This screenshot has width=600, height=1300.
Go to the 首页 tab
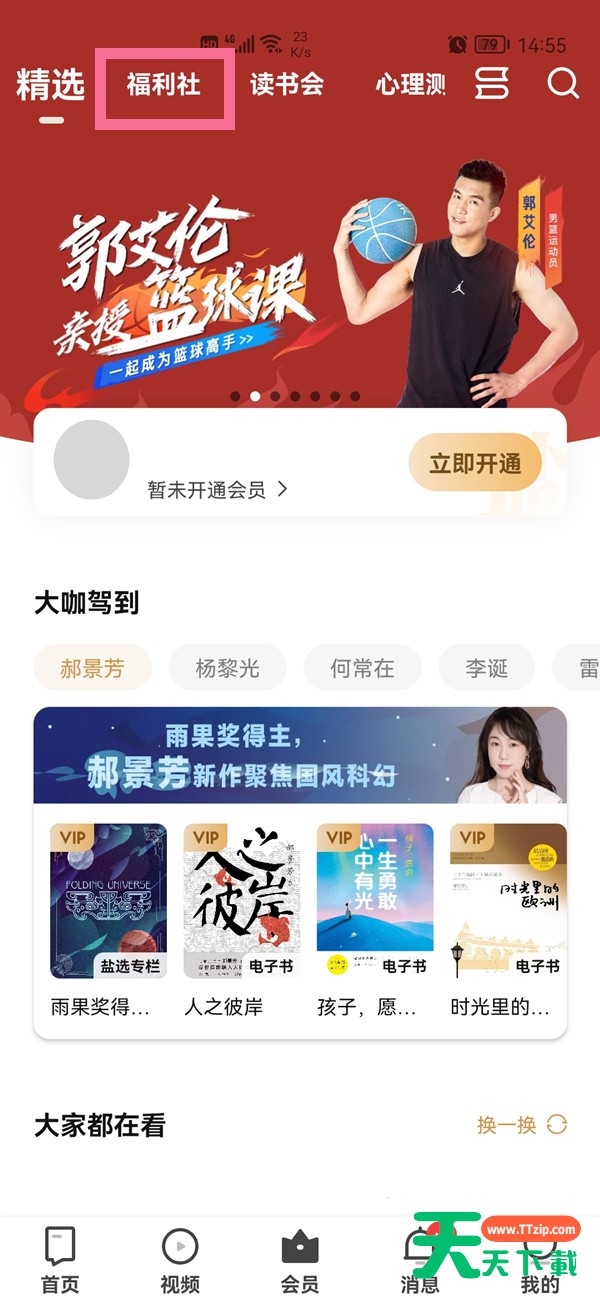coord(60,1260)
